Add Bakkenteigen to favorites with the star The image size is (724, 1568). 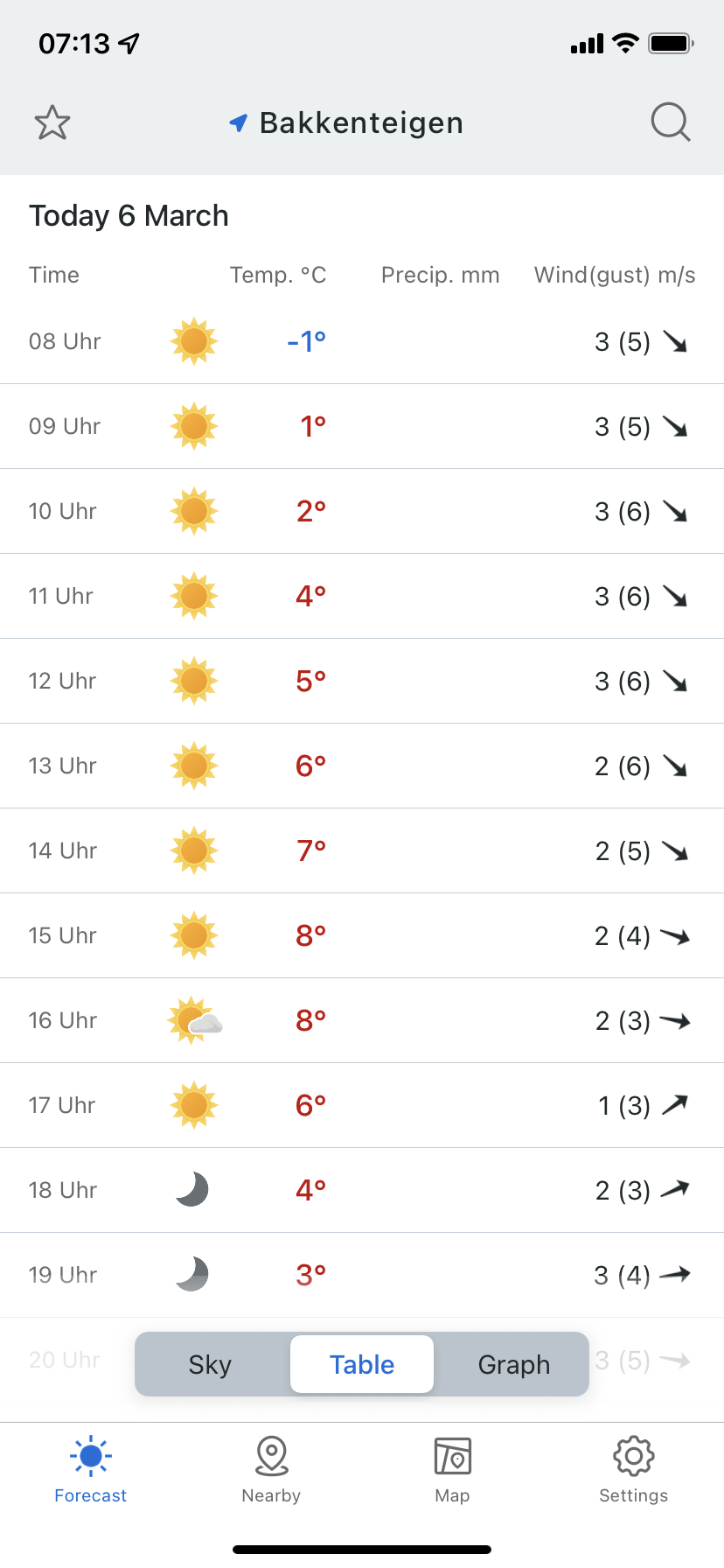tap(52, 122)
